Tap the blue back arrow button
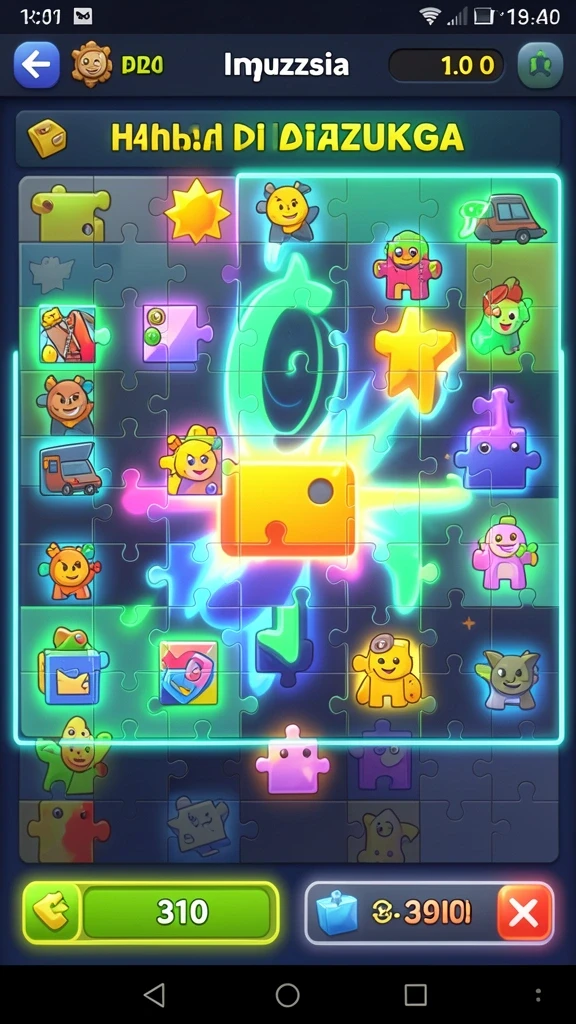 37,65
